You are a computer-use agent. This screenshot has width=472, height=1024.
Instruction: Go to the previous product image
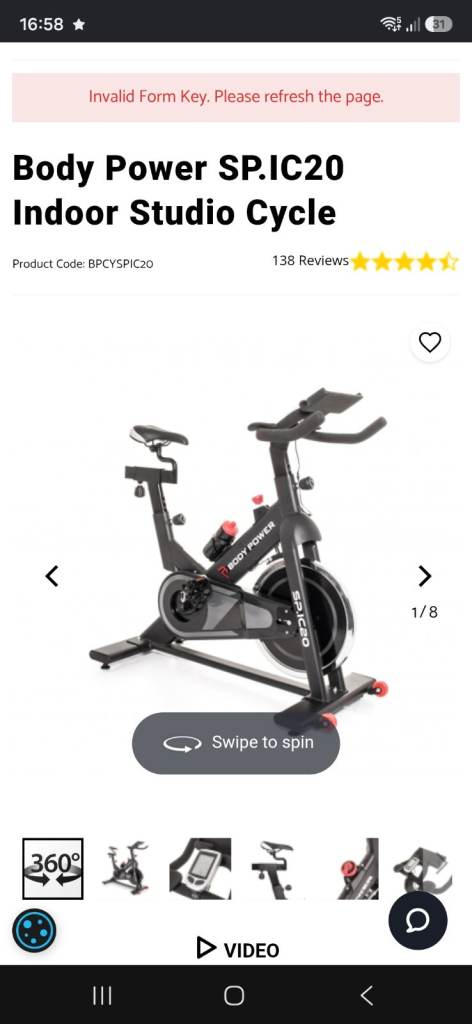point(52,576)
